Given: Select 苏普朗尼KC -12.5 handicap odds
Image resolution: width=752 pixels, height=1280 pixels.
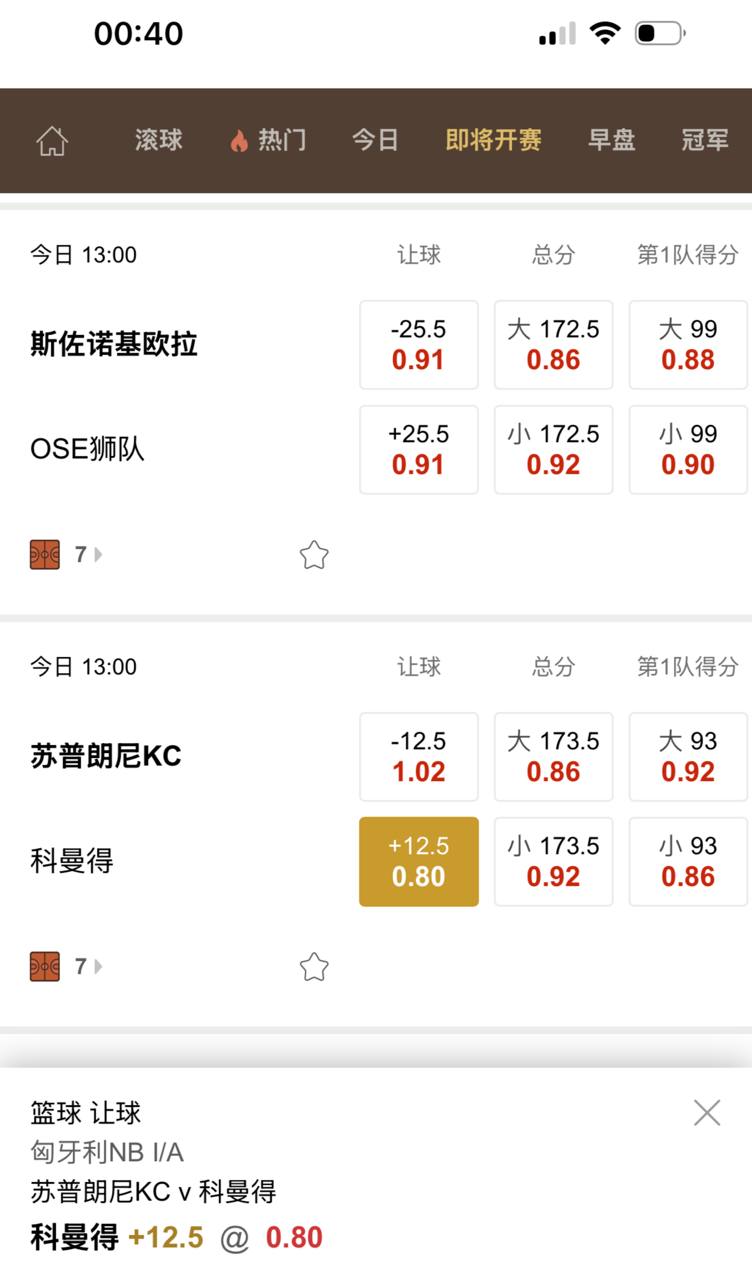Looking at the screenshot, I should (x=418, y=757).
